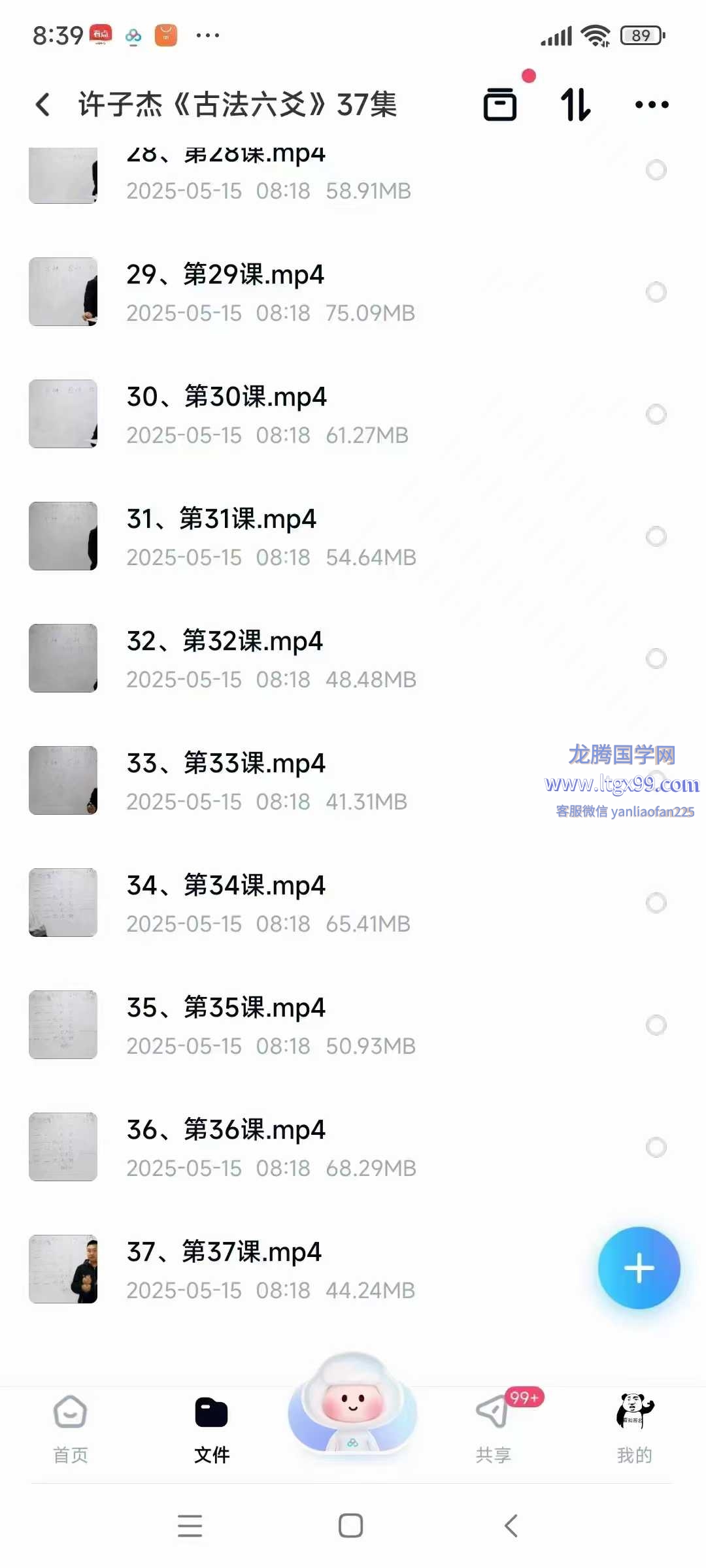Switch to the 首页 tab
This screenshot has width=706, height=1568.
click(71, 1428)
